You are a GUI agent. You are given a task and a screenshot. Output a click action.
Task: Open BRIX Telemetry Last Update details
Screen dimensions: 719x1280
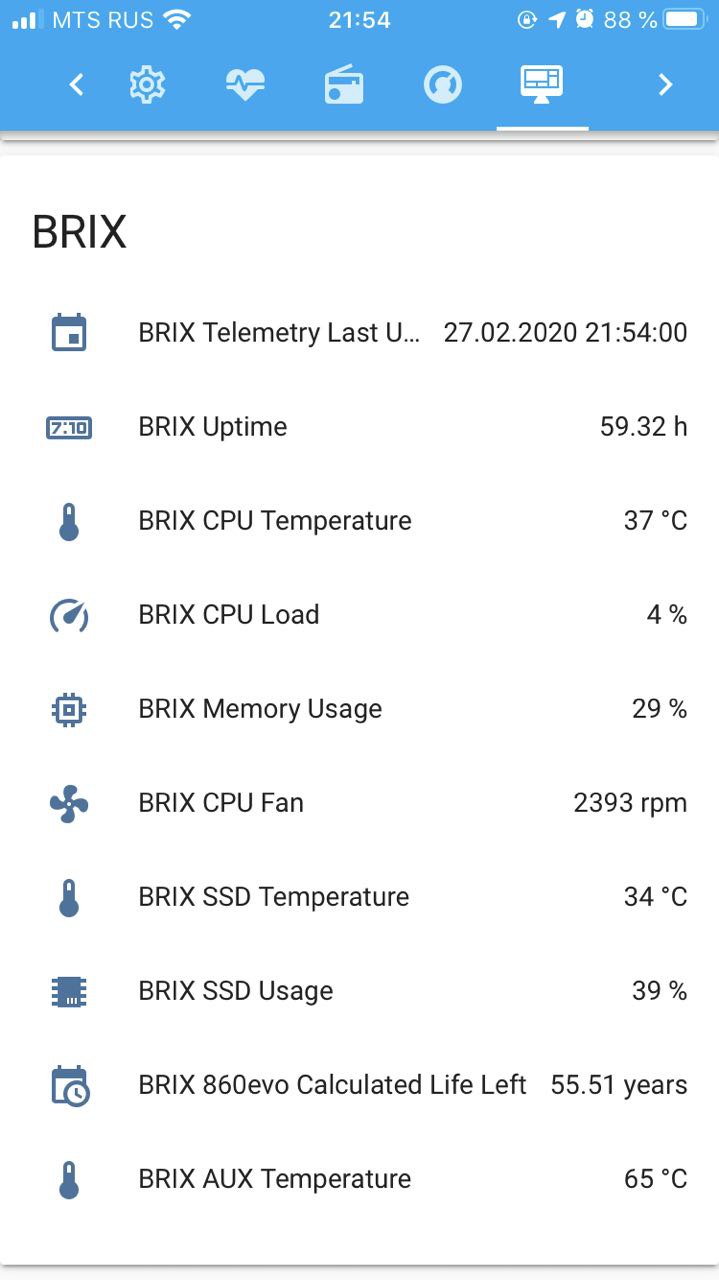coord(359,333)
